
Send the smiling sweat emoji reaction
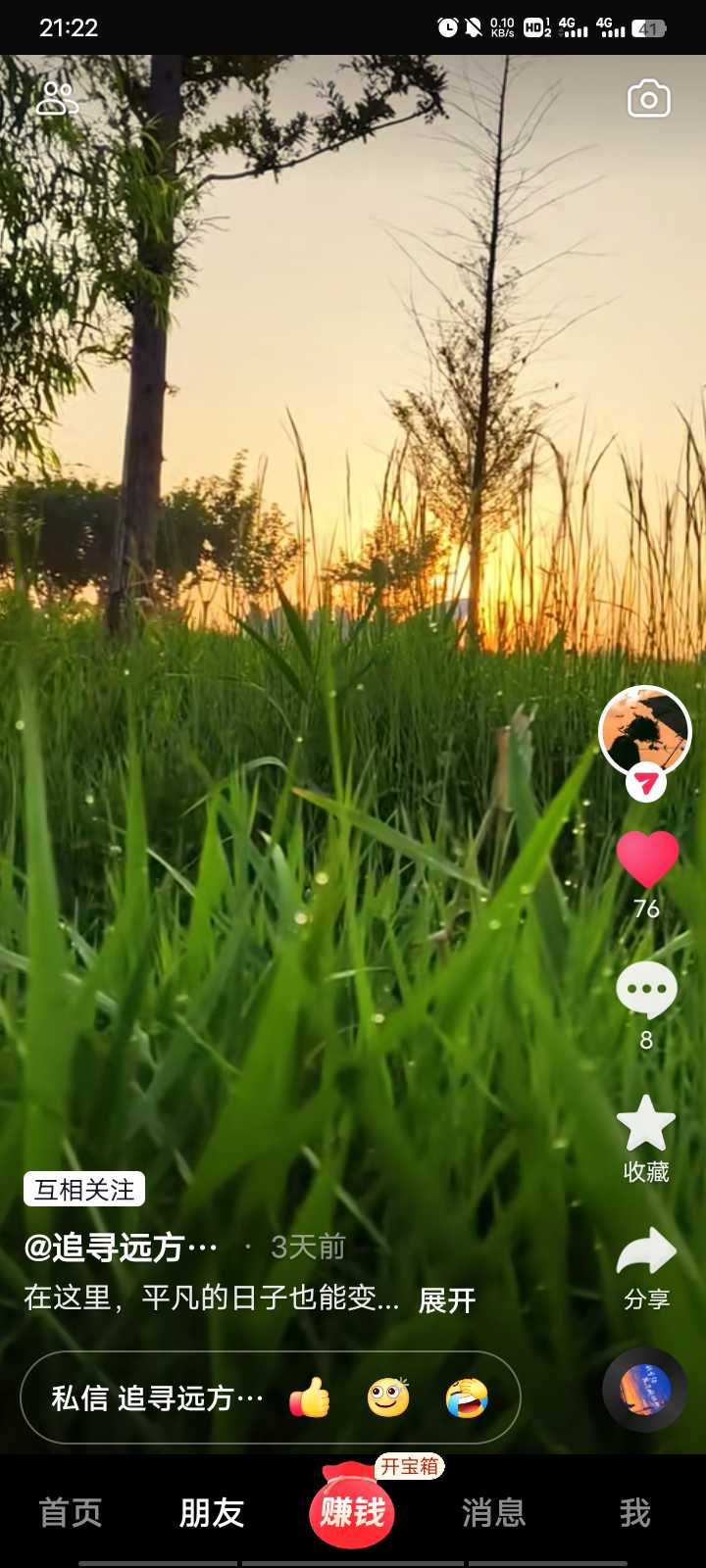(x=388, y=1398)
